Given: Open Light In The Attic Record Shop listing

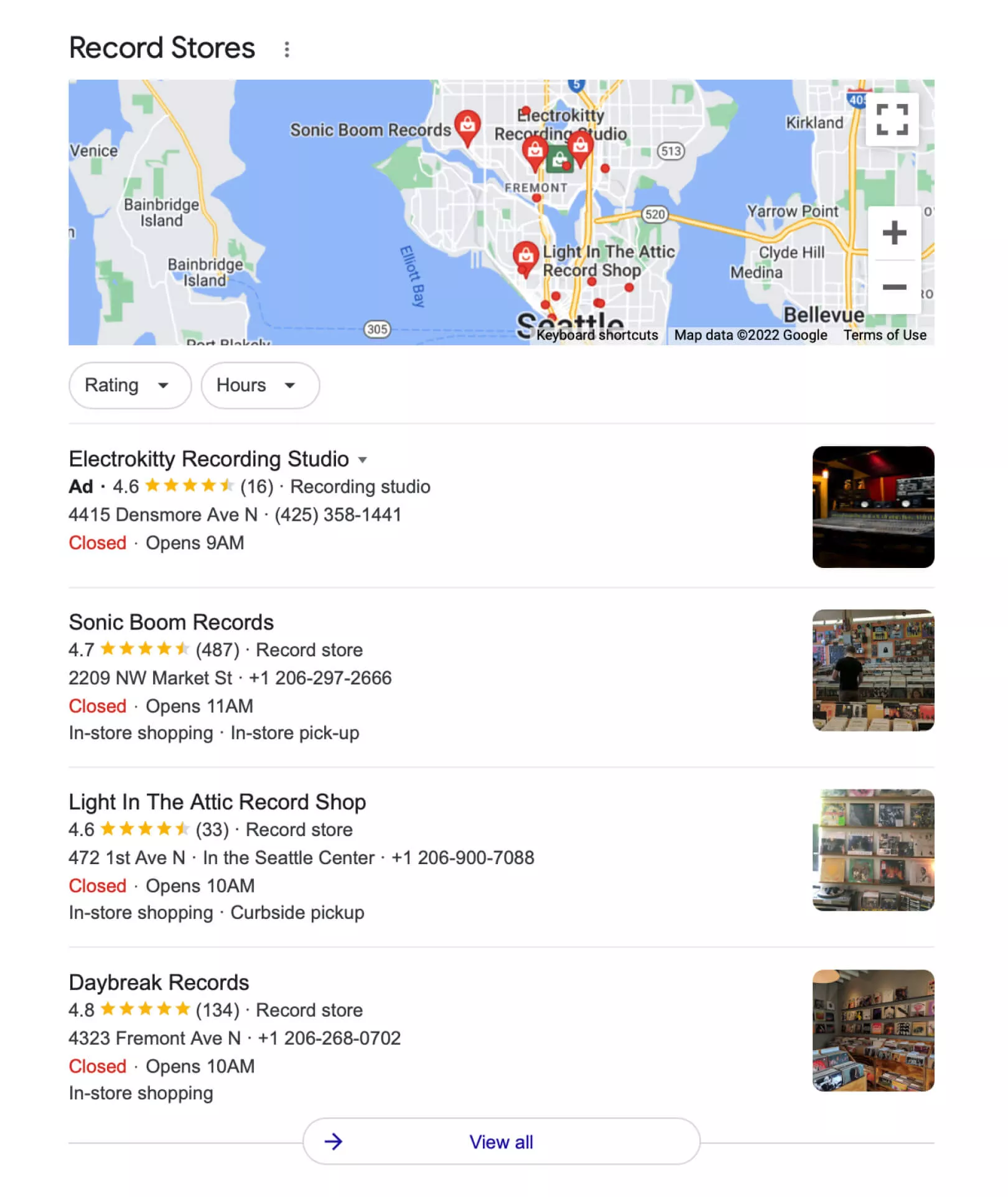Looking at the screenshot, I should (217, 802).
